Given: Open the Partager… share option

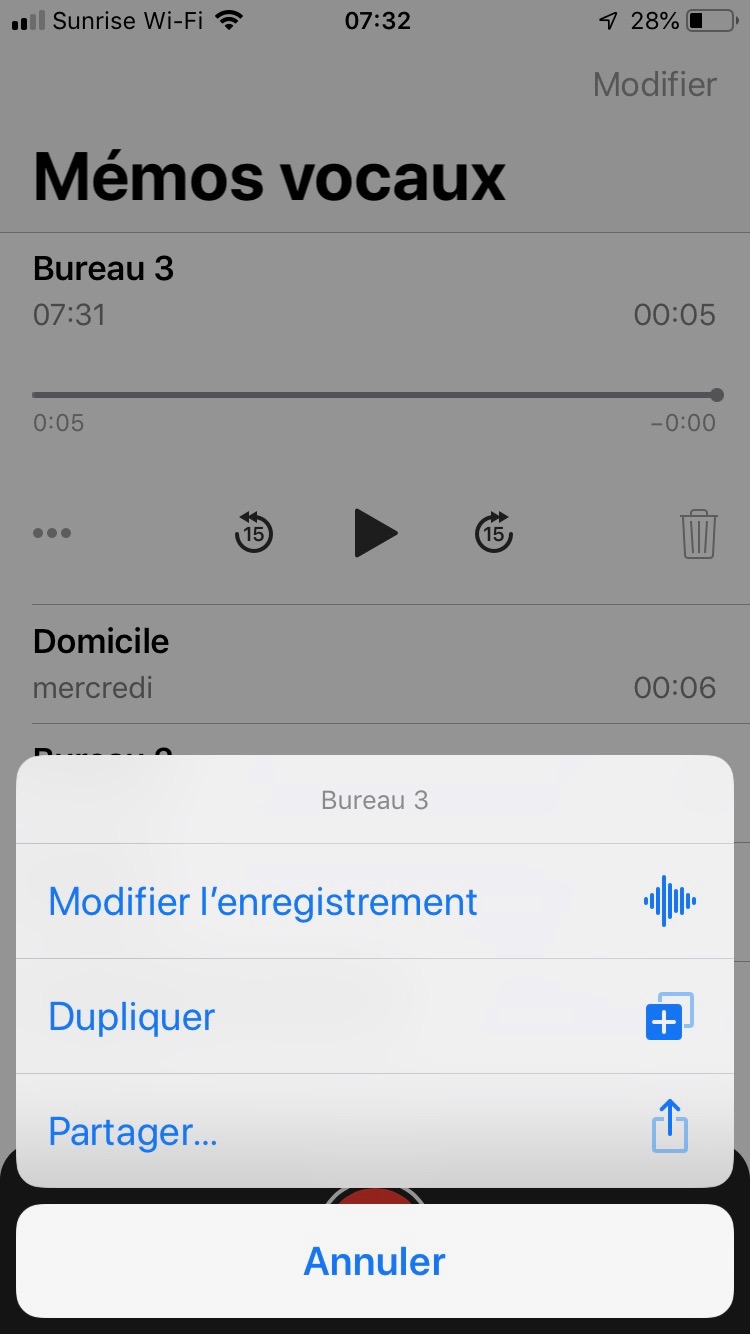Looking at the screenshot, I should tap(374, 1131).
